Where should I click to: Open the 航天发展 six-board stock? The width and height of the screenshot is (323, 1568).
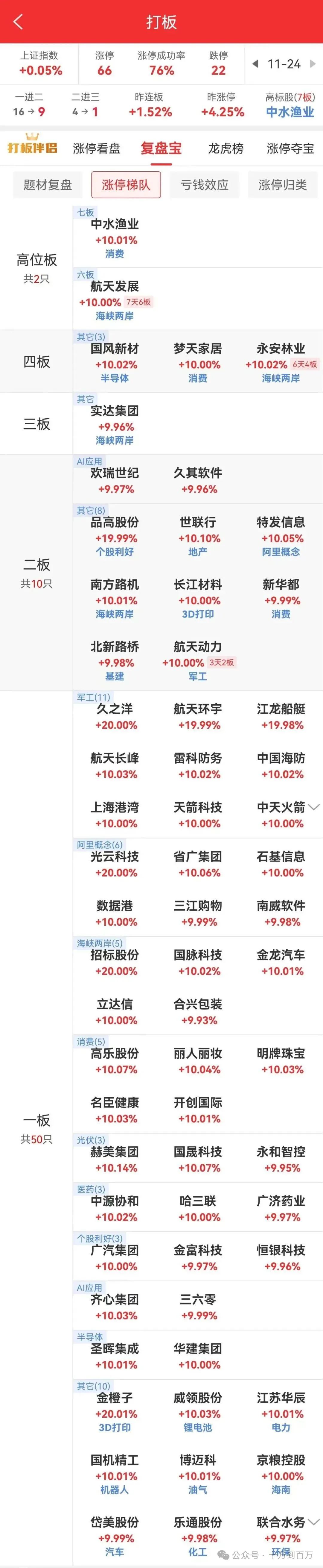pos(114,286)
